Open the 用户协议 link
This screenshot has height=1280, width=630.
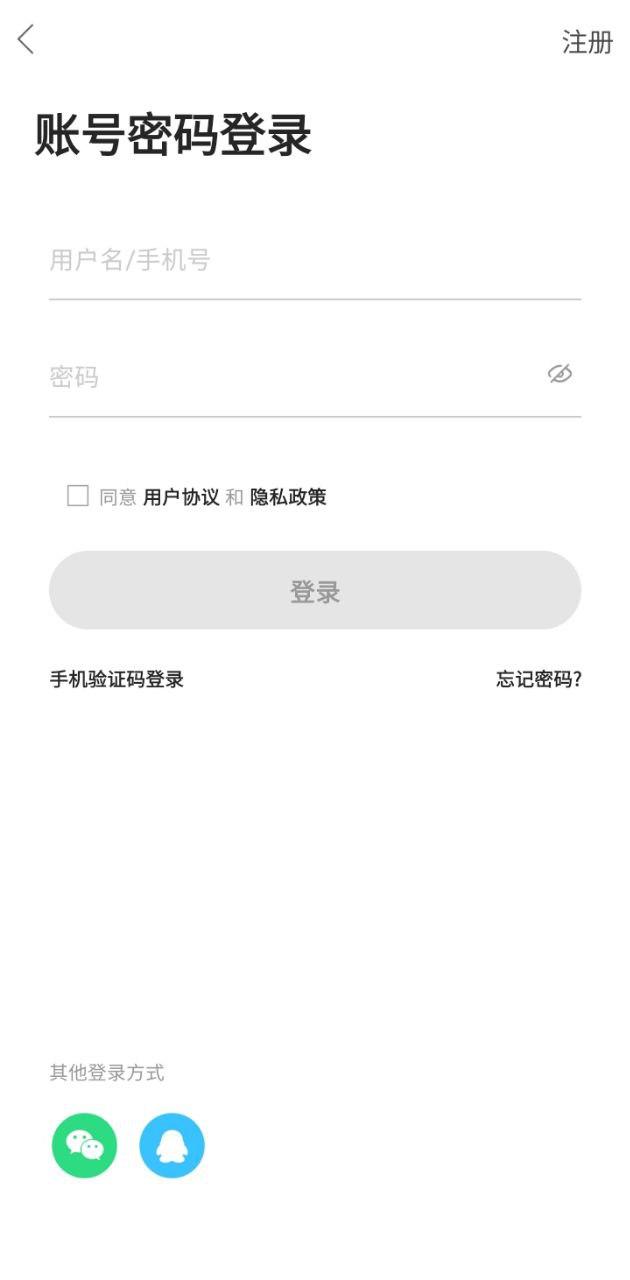tap(181, 497)
